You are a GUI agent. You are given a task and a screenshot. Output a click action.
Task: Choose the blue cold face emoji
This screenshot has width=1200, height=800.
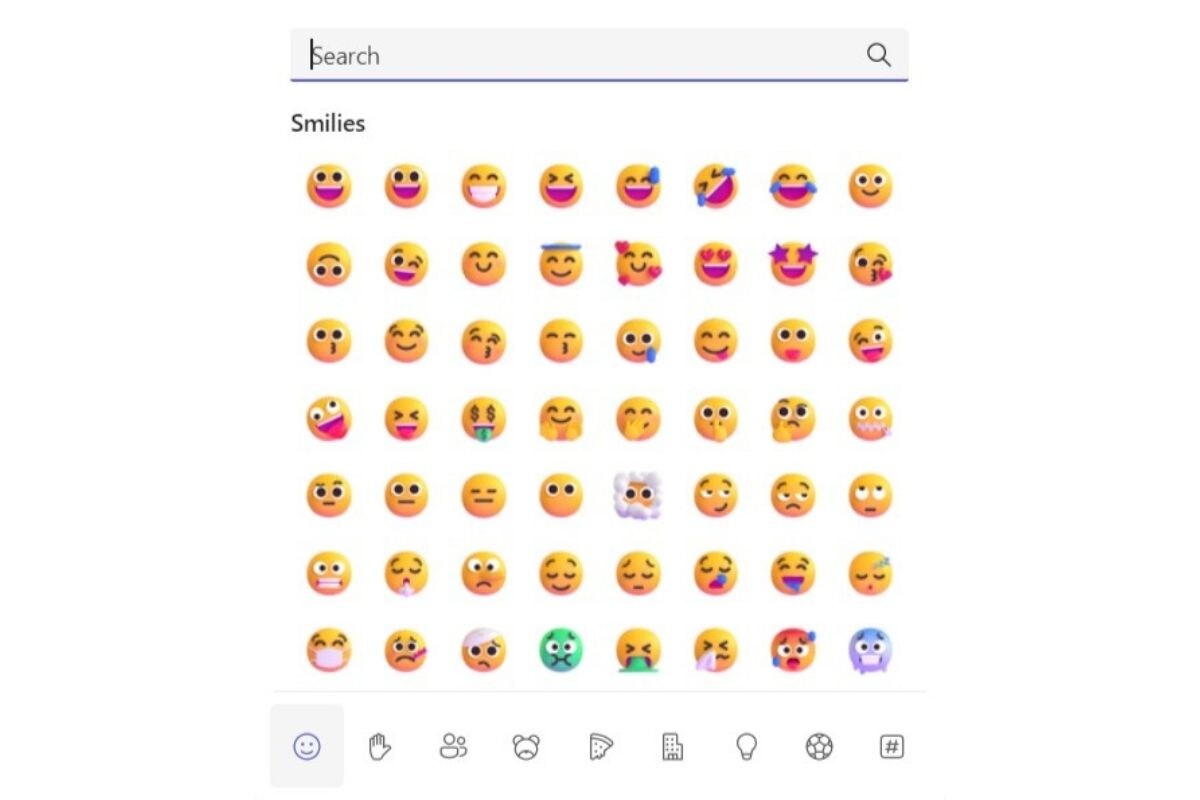pos(870,650)
